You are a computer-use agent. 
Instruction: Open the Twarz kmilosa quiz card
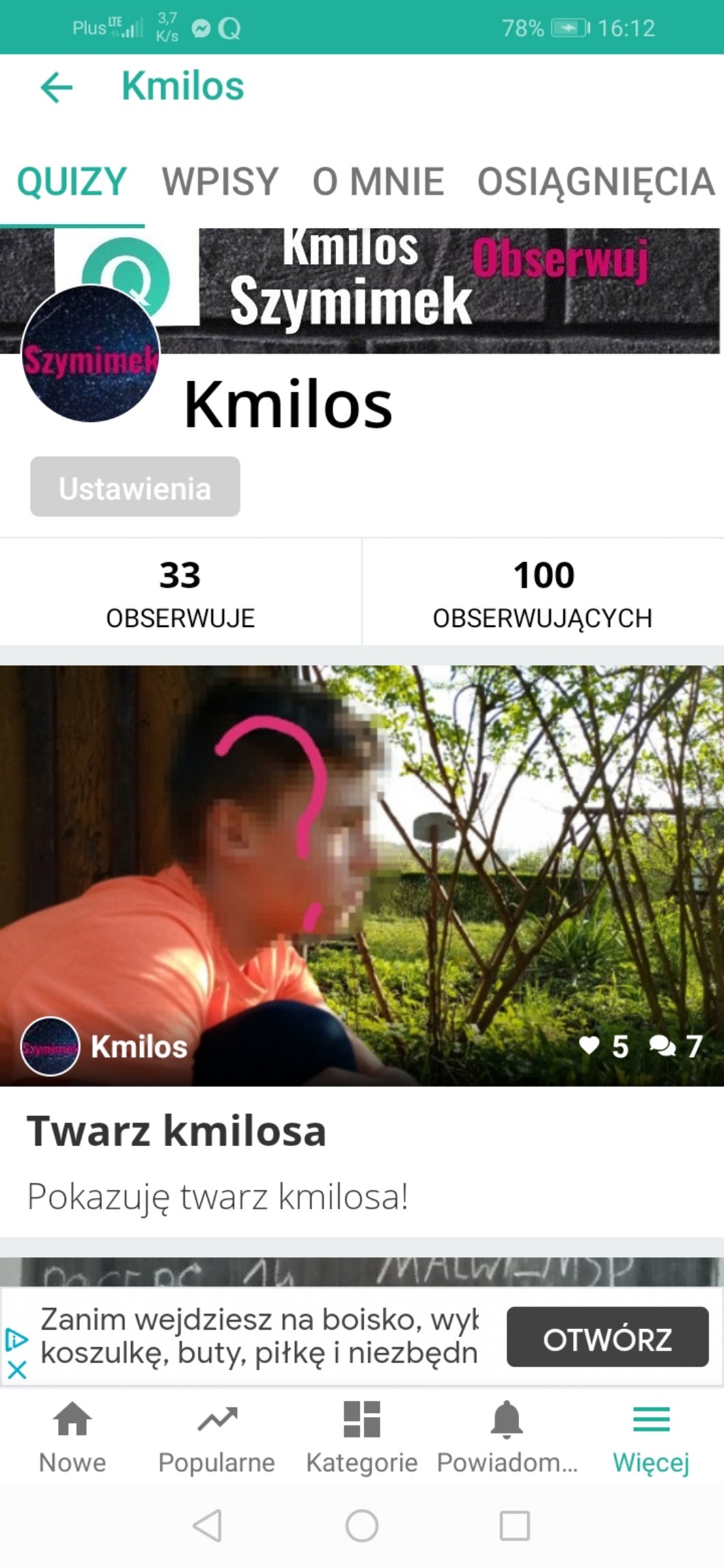[x=362, y=942]
